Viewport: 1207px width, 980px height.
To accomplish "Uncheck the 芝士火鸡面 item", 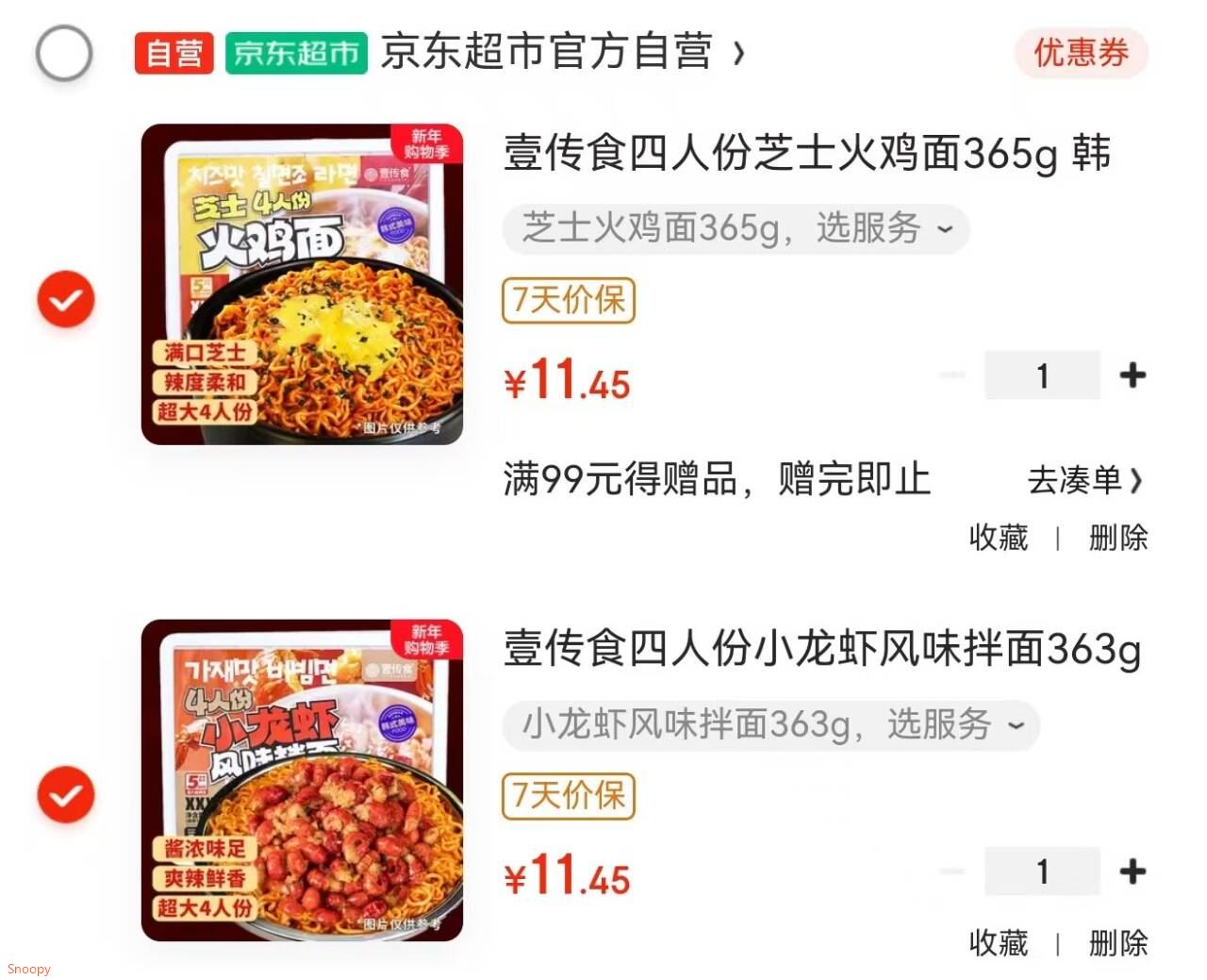I will pos(66,299).
